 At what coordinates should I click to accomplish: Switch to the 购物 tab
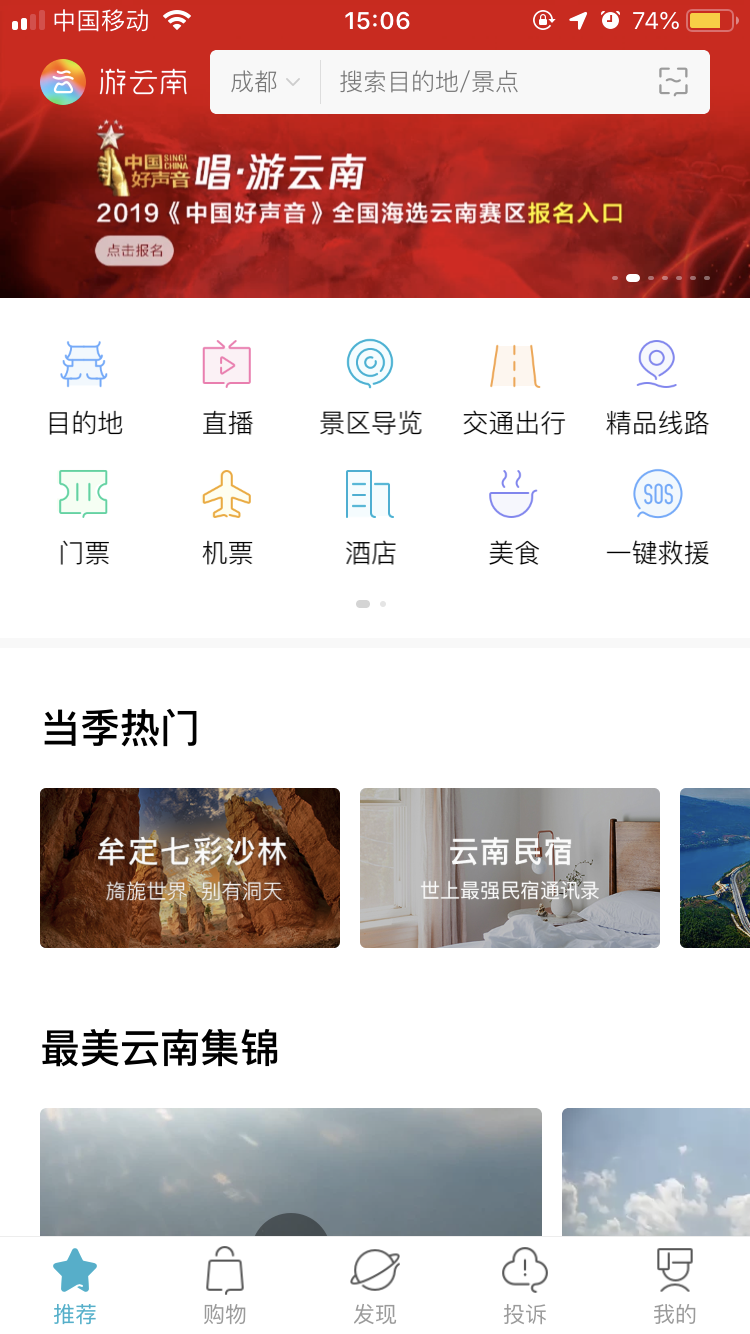225,1286
